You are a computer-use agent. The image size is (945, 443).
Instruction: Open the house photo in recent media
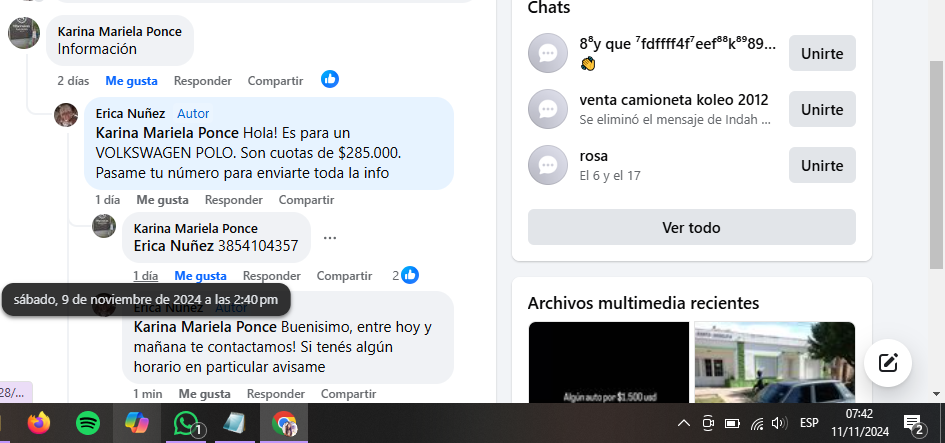coord(774,362)
